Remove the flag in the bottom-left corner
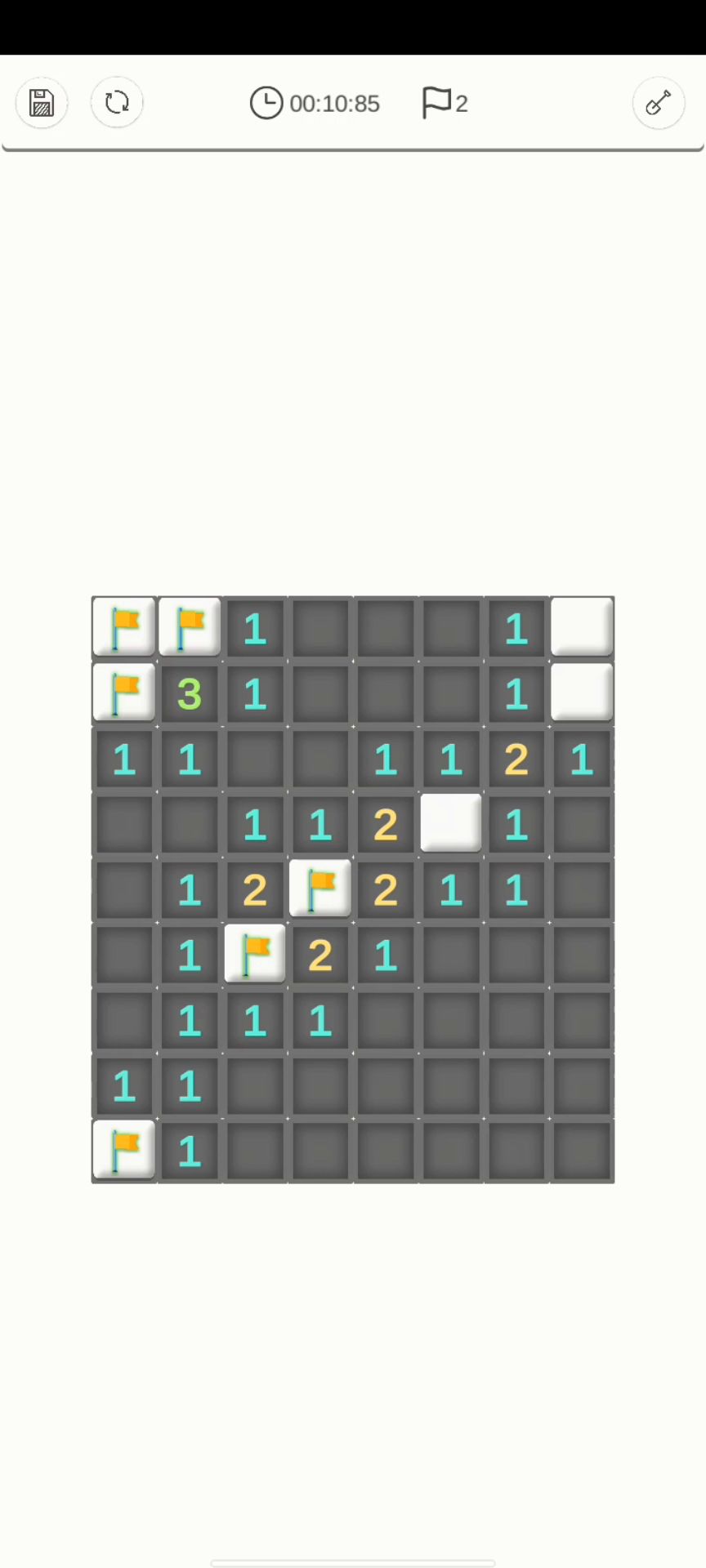Screen dimensions: 706x1568 (124, 1150)
